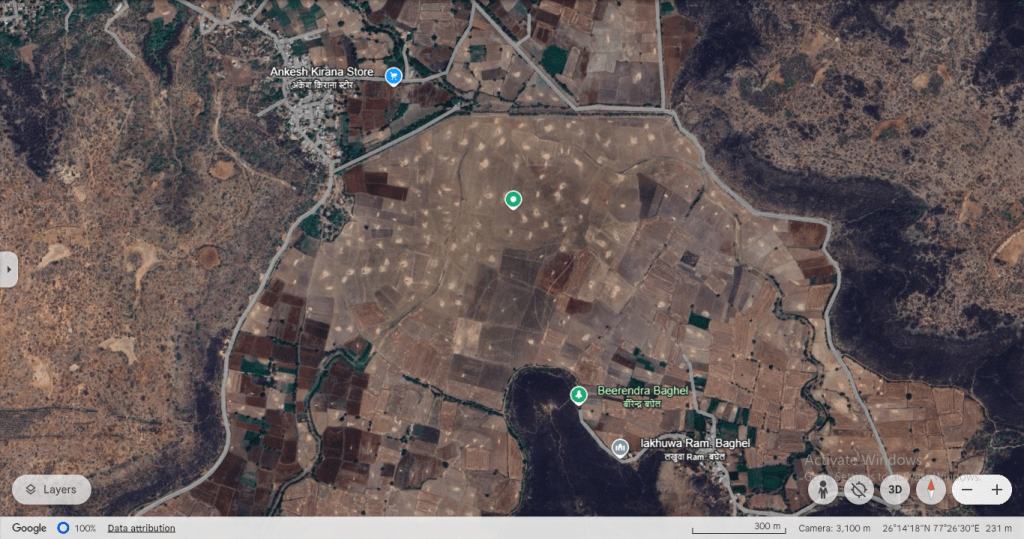Open the Beerendra Baghel place marker

[578, 395]
